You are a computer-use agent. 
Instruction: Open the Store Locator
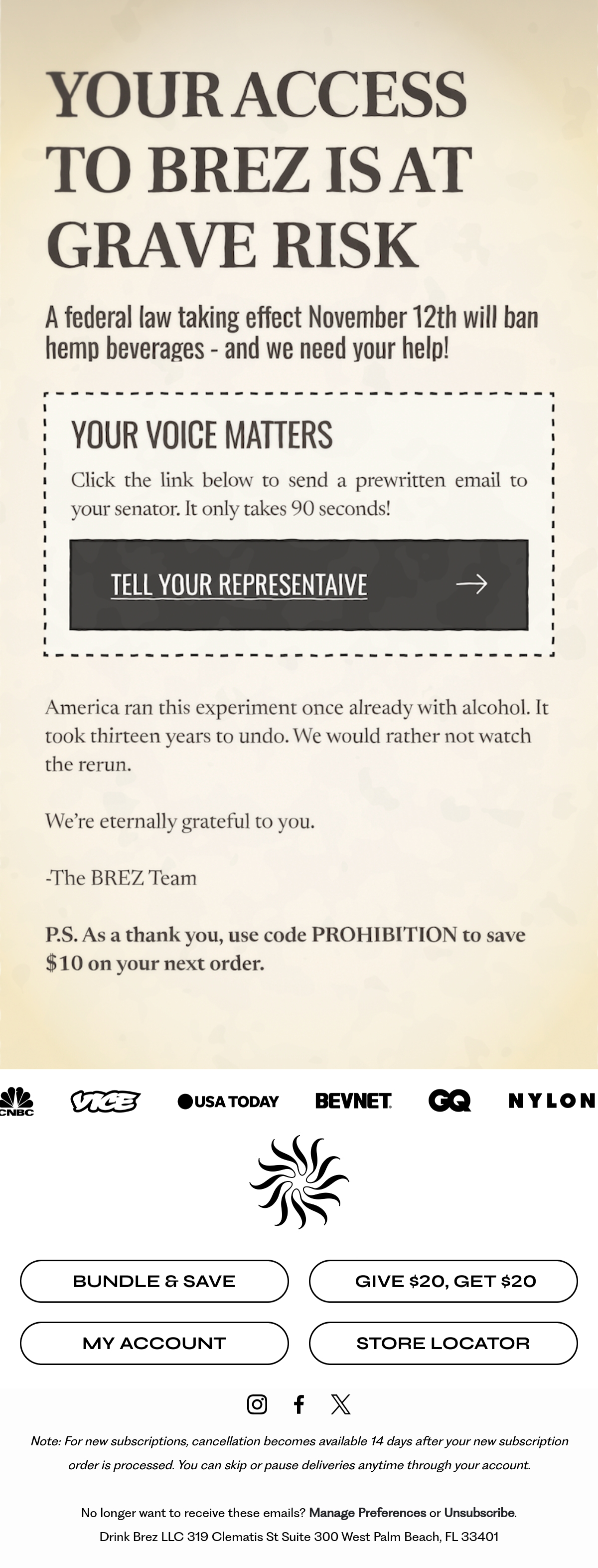[x=444, y=1344]
